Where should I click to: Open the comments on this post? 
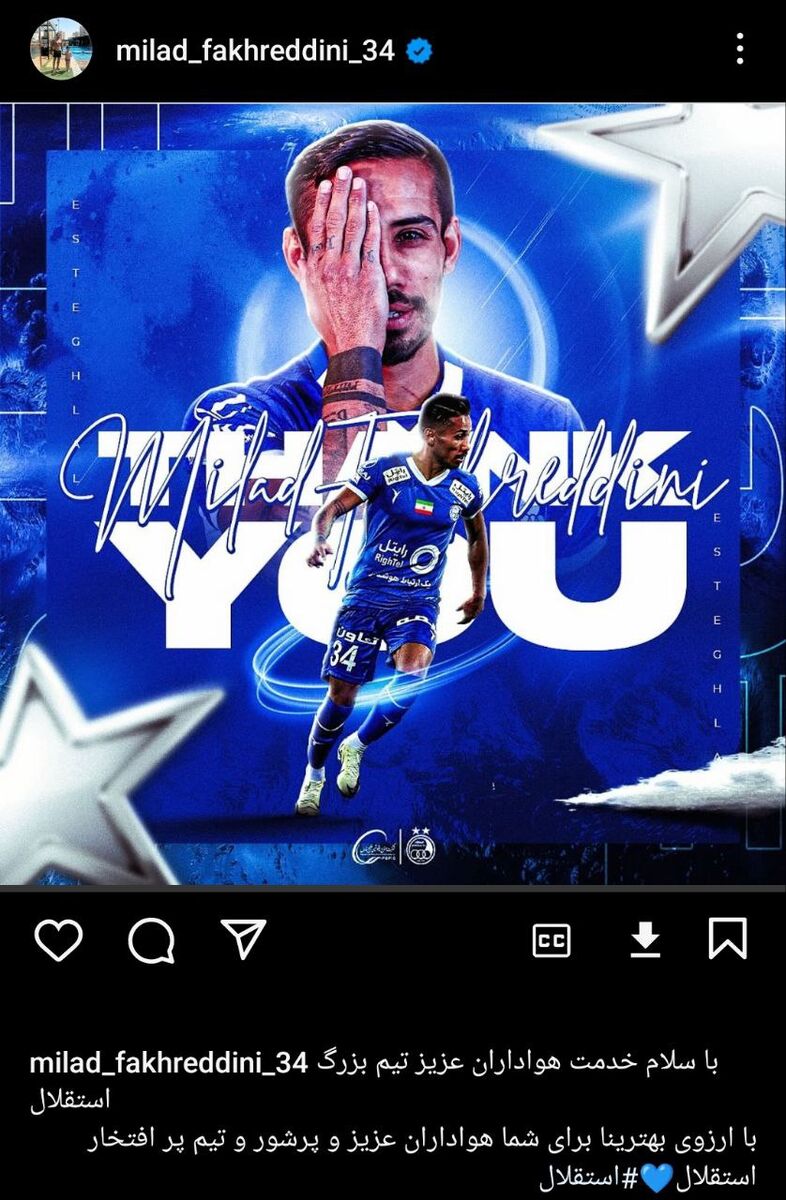pos(151,940)
